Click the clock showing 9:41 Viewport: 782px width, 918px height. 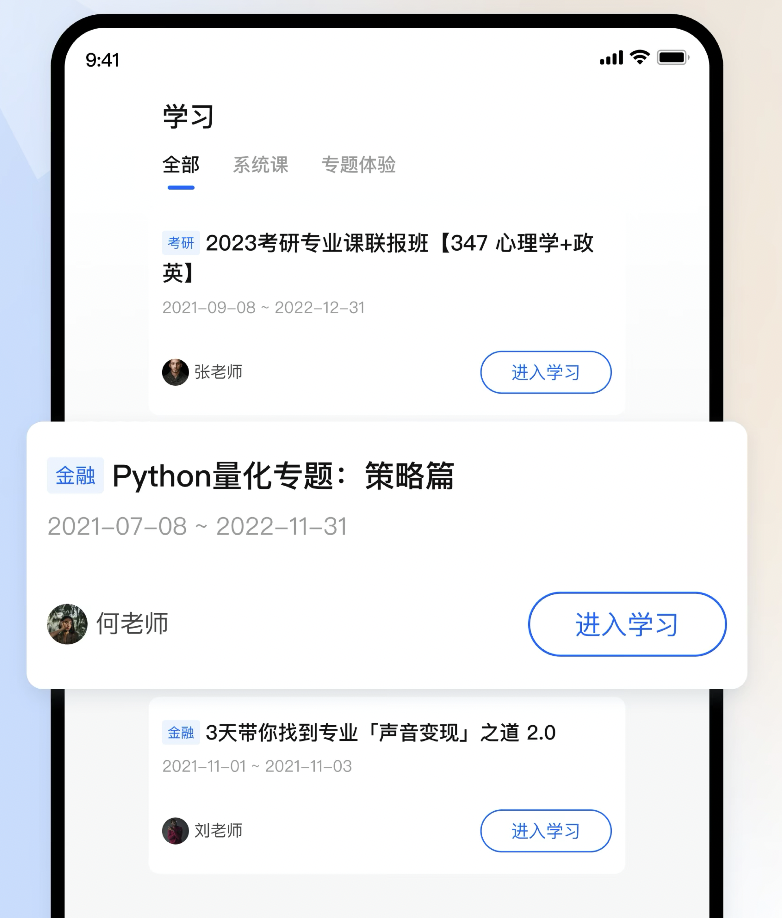point(106,58)
